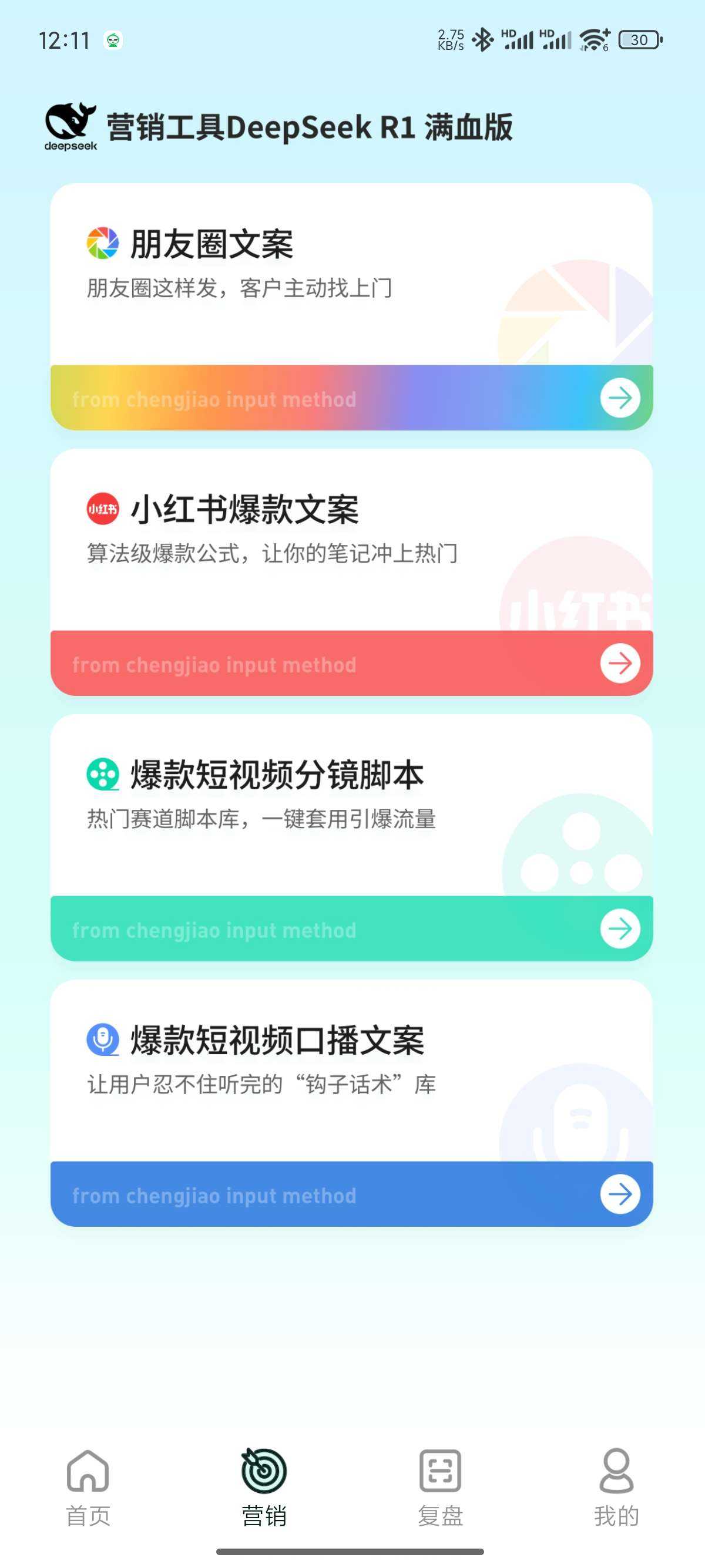This screenshot has height=1568, width=705.
Task: Tap the arrow on 小红书爆款文案 banner
Action: [x=620, y=664]
